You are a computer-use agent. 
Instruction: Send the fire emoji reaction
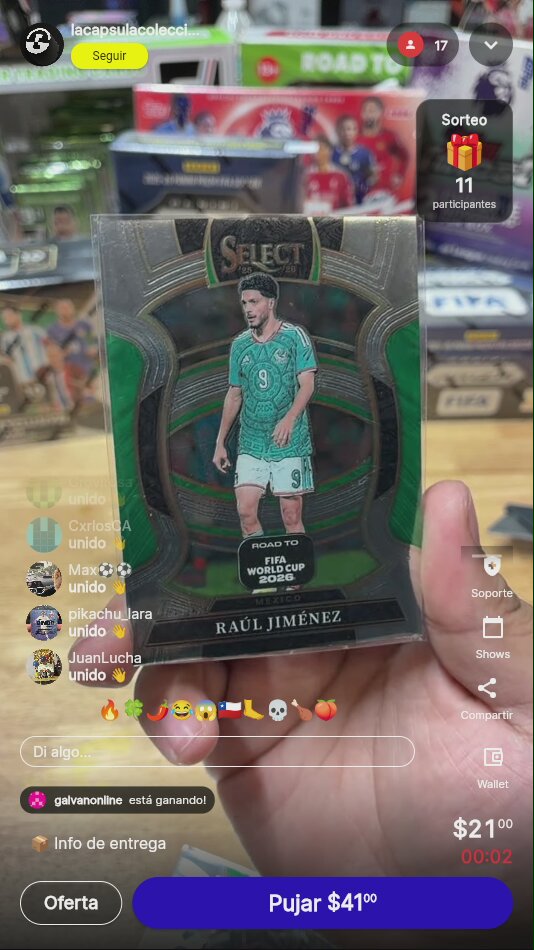click(x=110, y=710)
